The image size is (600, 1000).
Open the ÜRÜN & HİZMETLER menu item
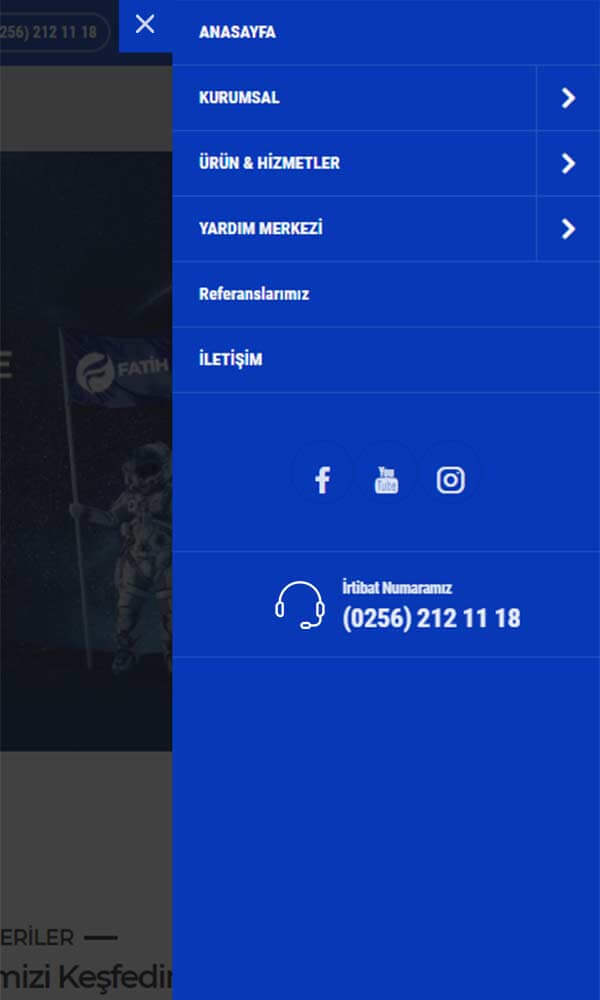(269, 163)
